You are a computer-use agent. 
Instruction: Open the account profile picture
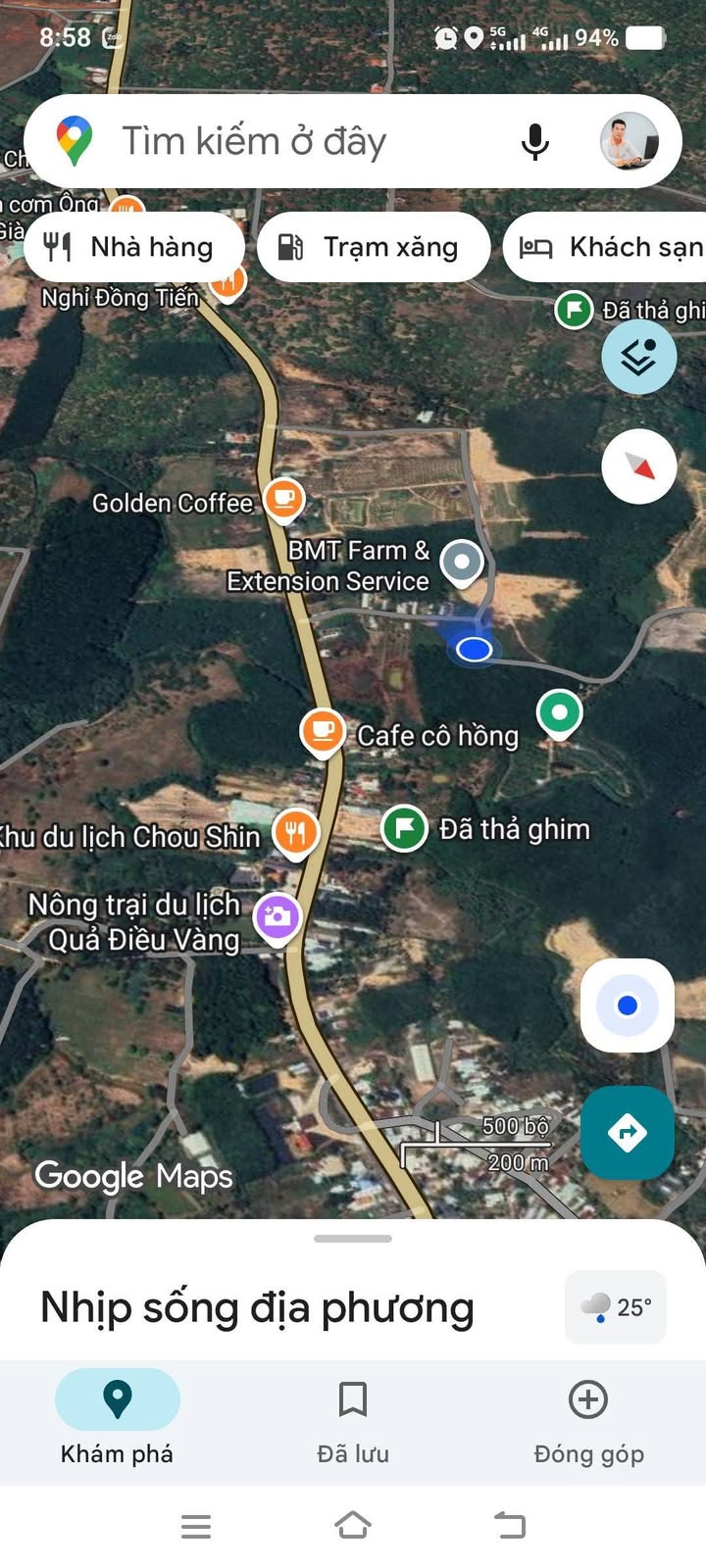pyautogui.click(x=629, y=142)
